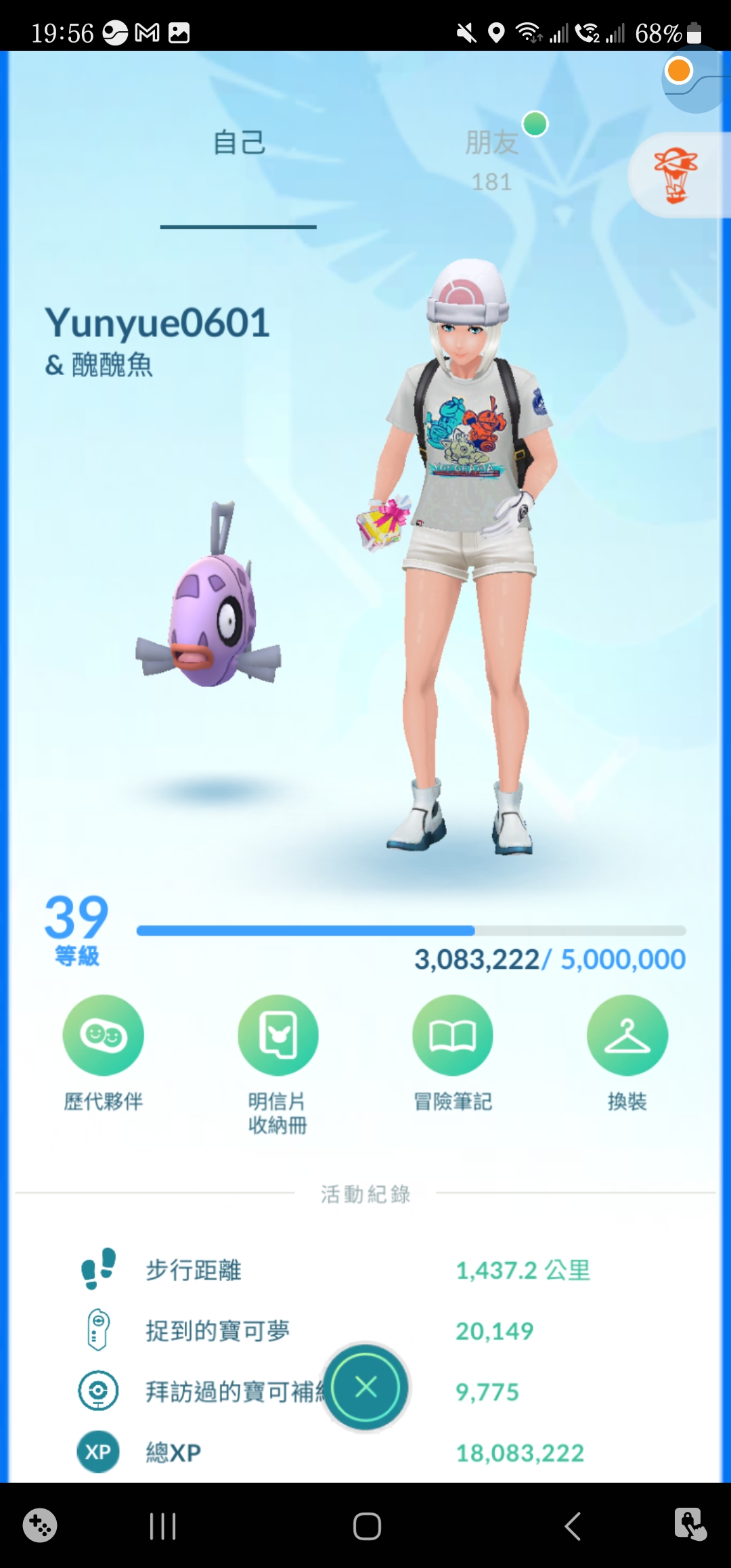The image size is (731, 1568).
Task: Tap the trainer avatar
Action: click(x=467, y=555)
